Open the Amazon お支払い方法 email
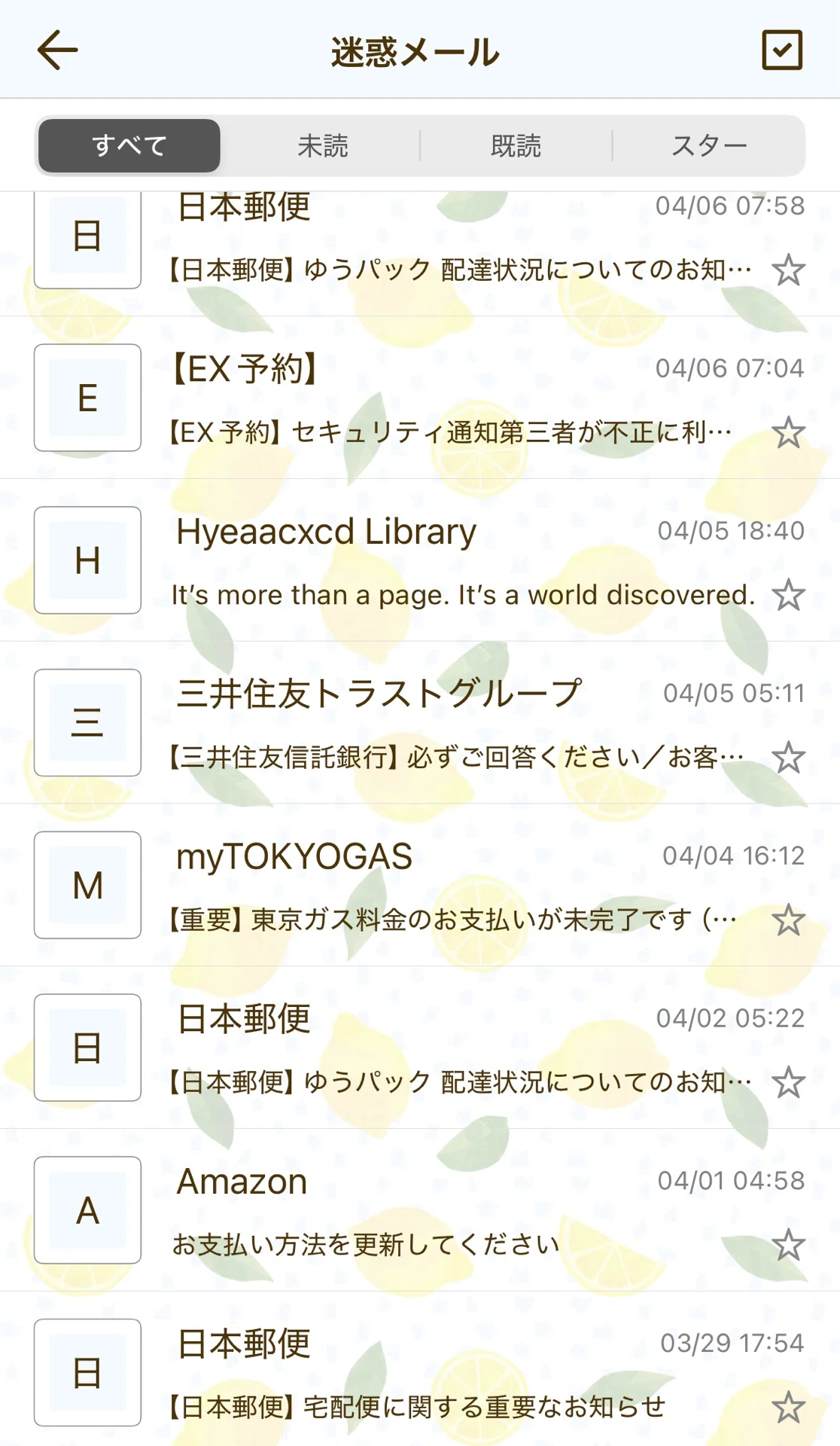 pos(420,1210)
